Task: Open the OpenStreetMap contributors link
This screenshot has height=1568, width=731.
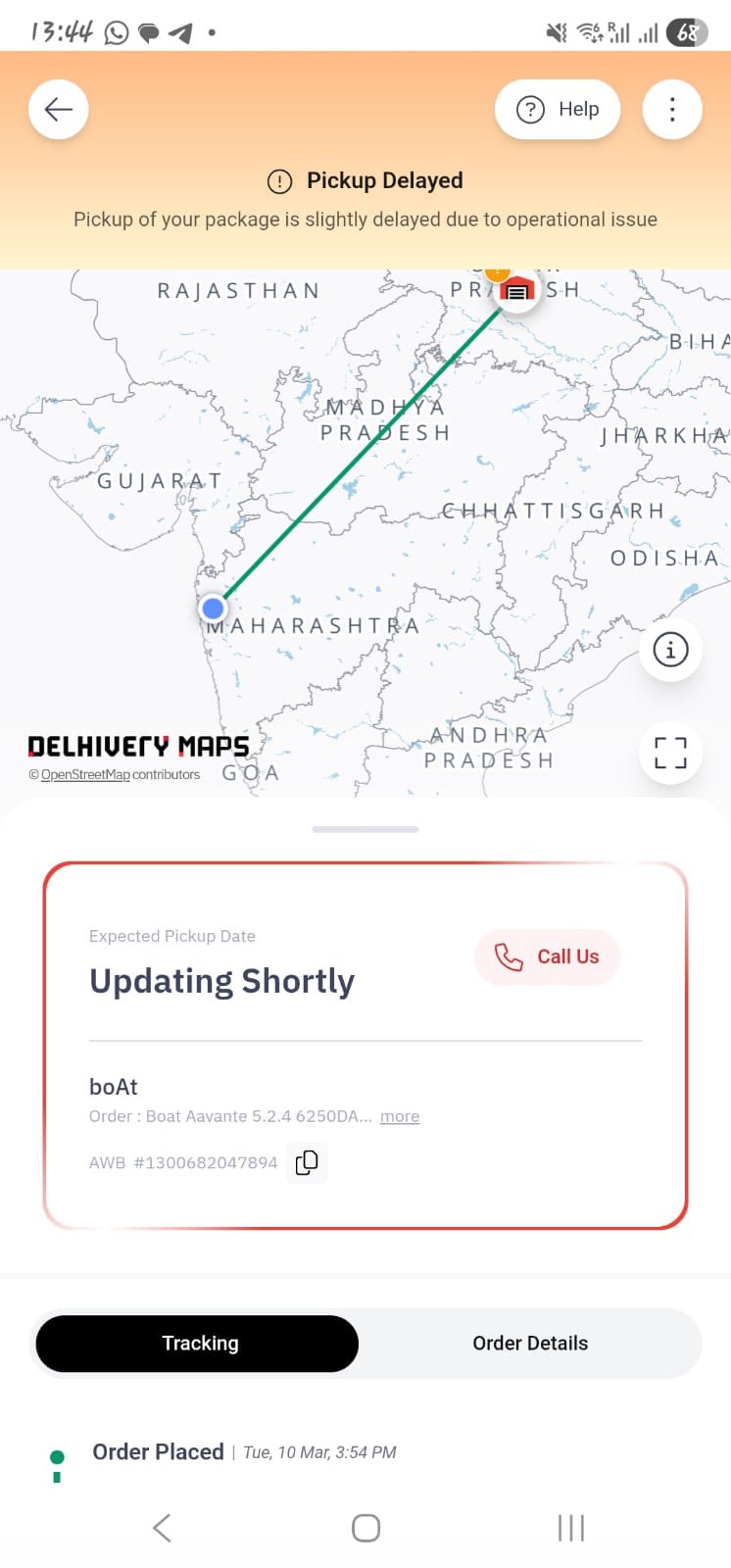Action: tap(85, 774)
